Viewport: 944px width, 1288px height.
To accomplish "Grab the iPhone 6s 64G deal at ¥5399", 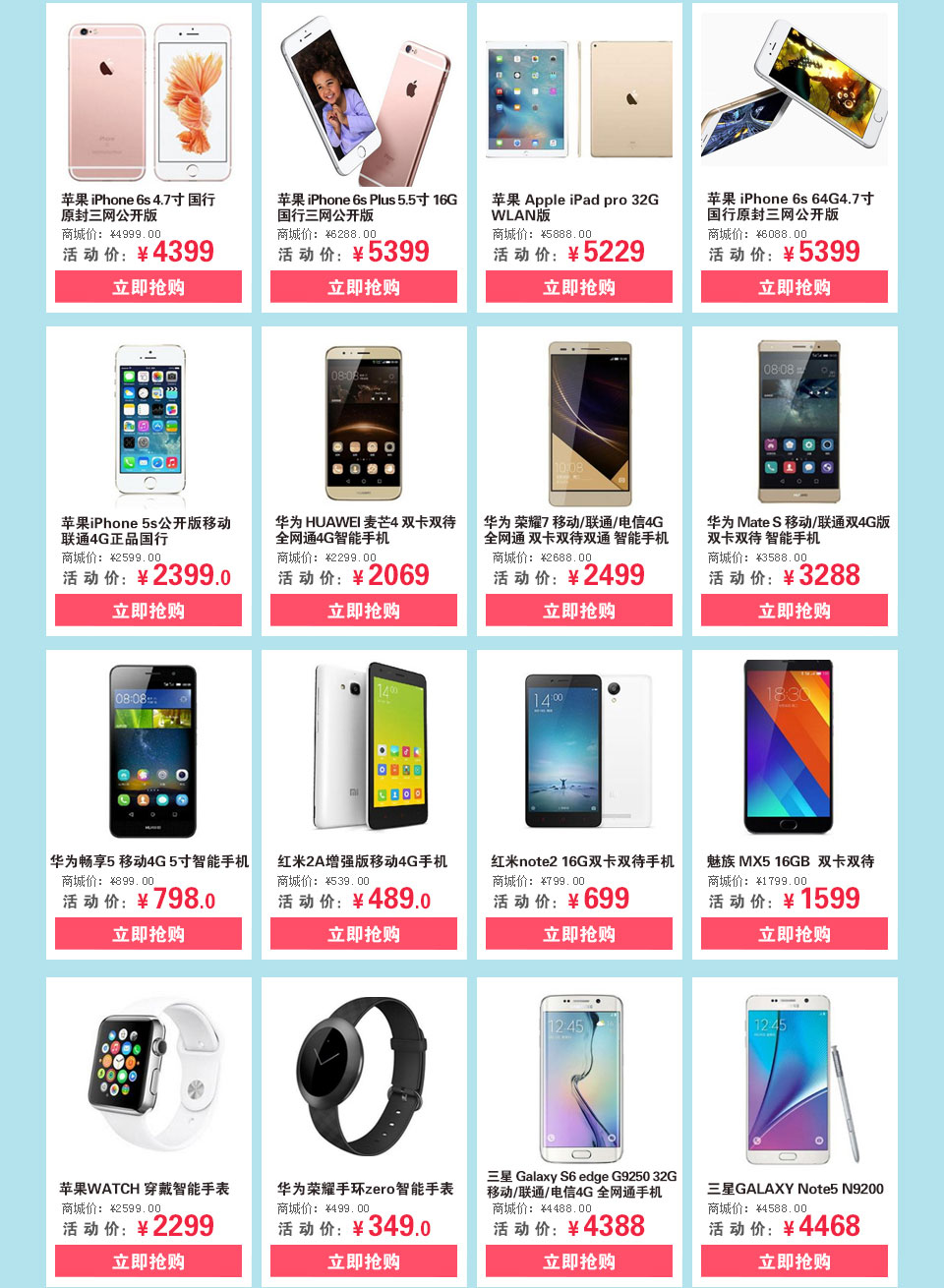I will 795,287.
